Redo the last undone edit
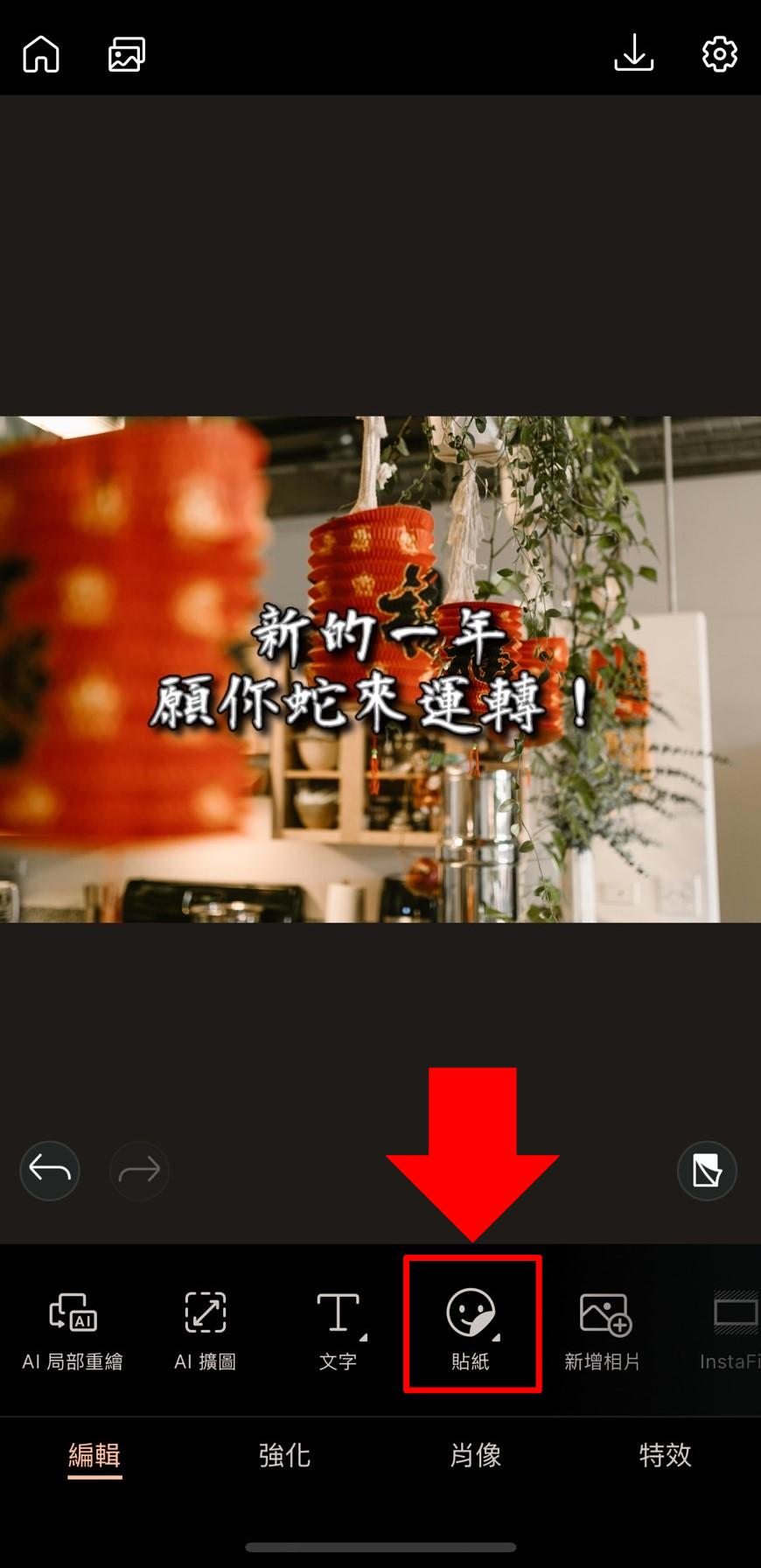761x1568 pixels. pyautogui.click(x=139, y=1170)
